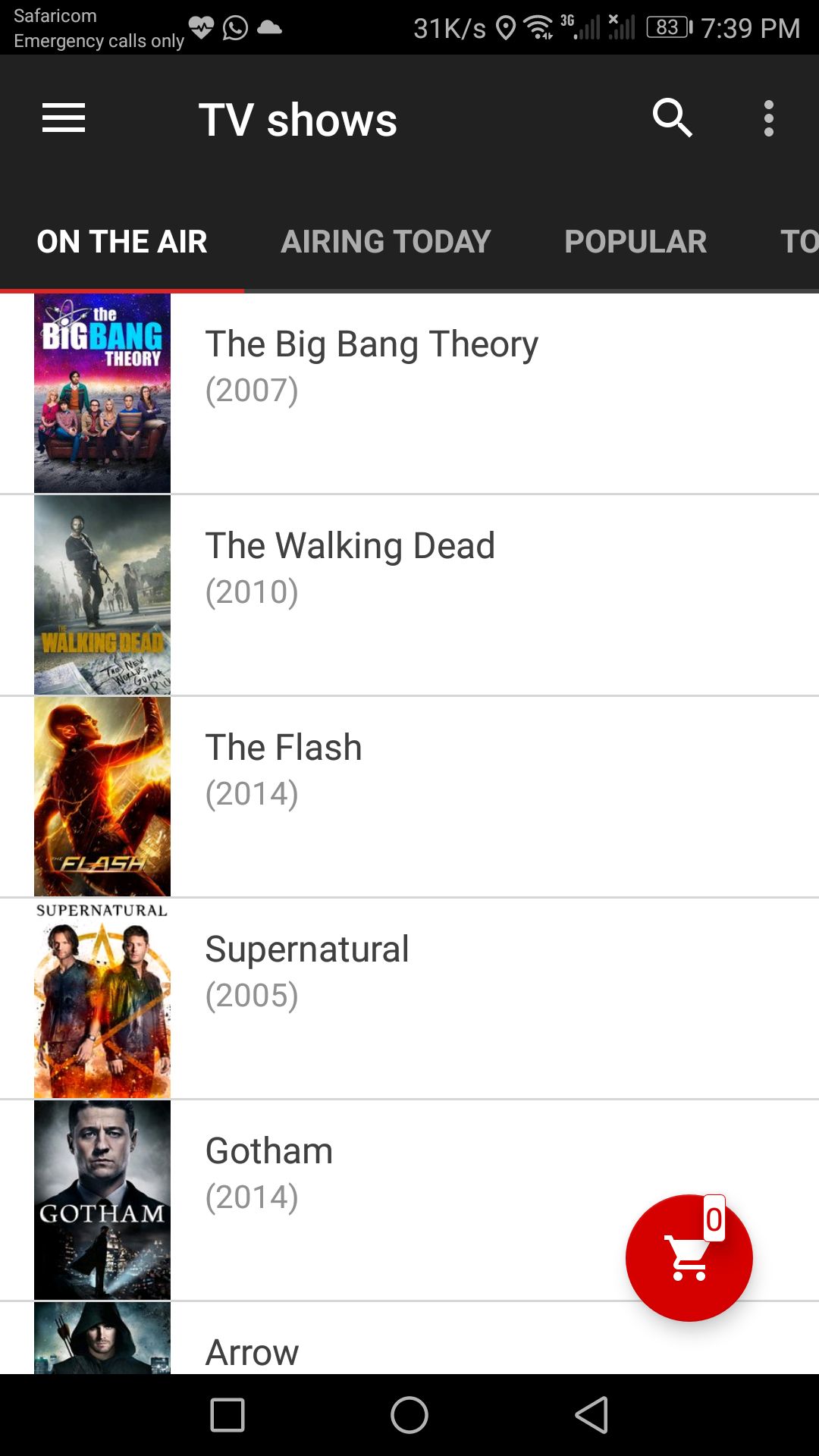Select the On The Air tab
Viewport: 819px width, 1456px height.
coord(122,242)
